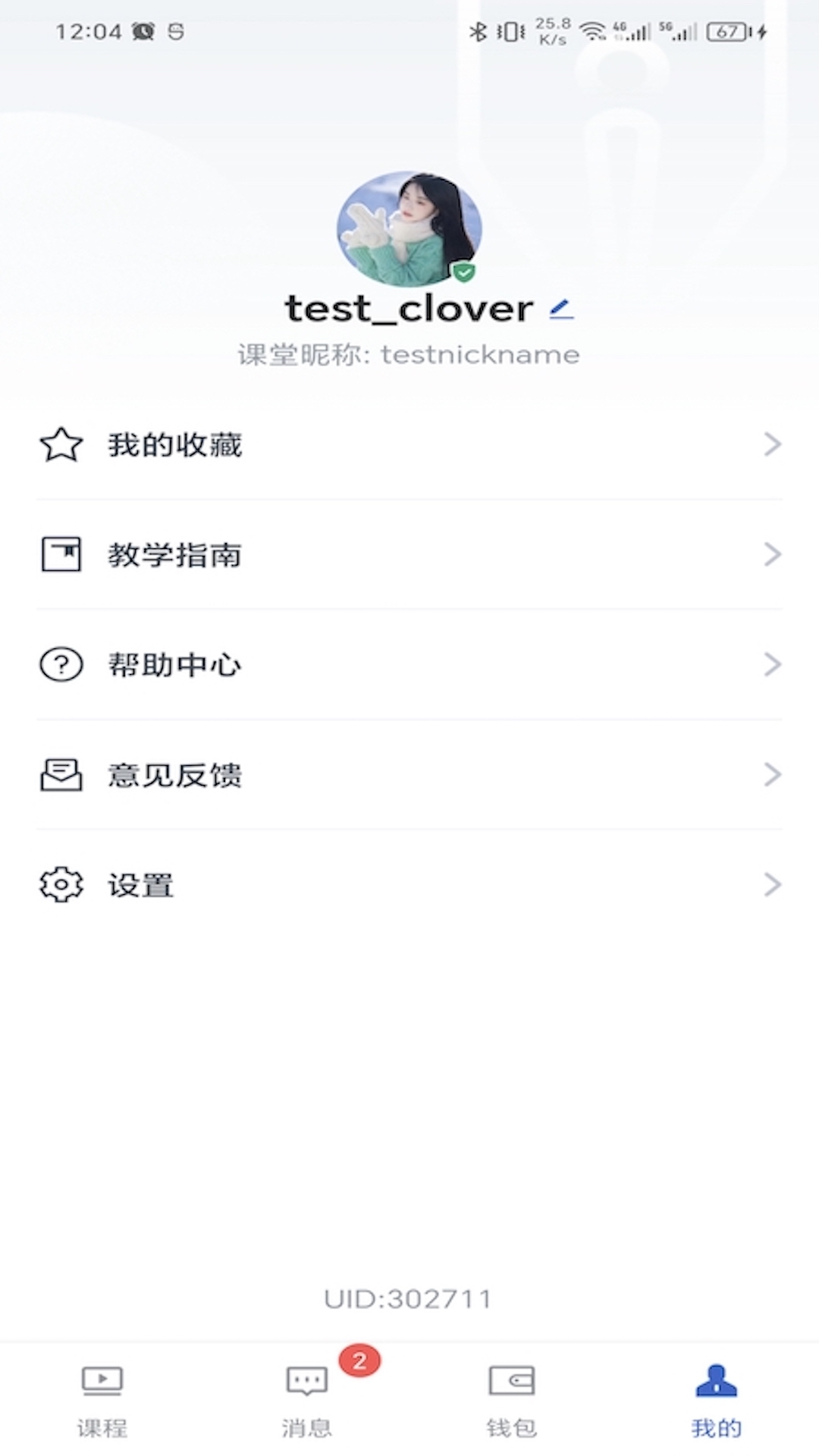This screenshot has height=1456, width=819.
Task: Open the profile avatar photo
Action: click(409, 228)
